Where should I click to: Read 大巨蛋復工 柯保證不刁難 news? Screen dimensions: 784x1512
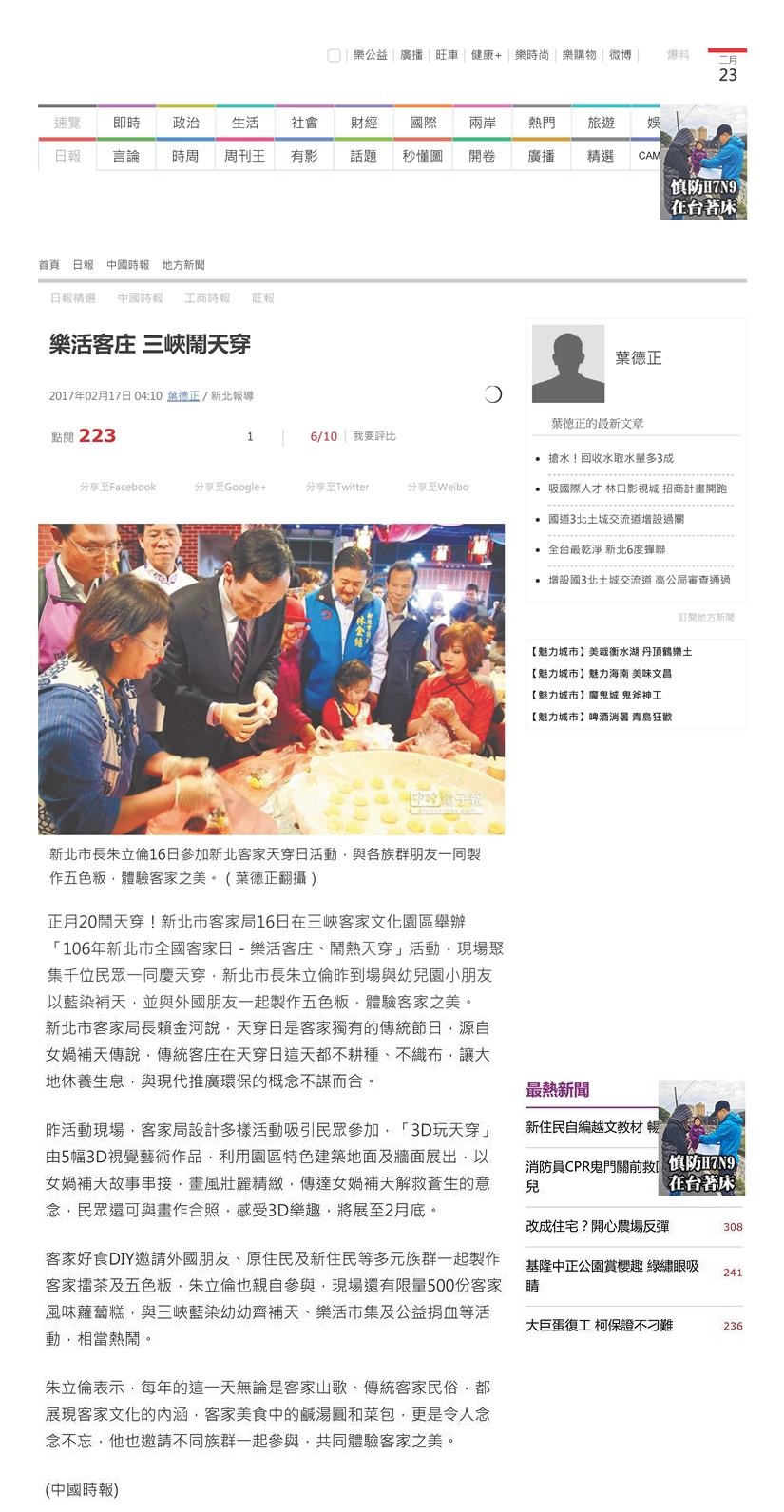[x=600, y=1325]
